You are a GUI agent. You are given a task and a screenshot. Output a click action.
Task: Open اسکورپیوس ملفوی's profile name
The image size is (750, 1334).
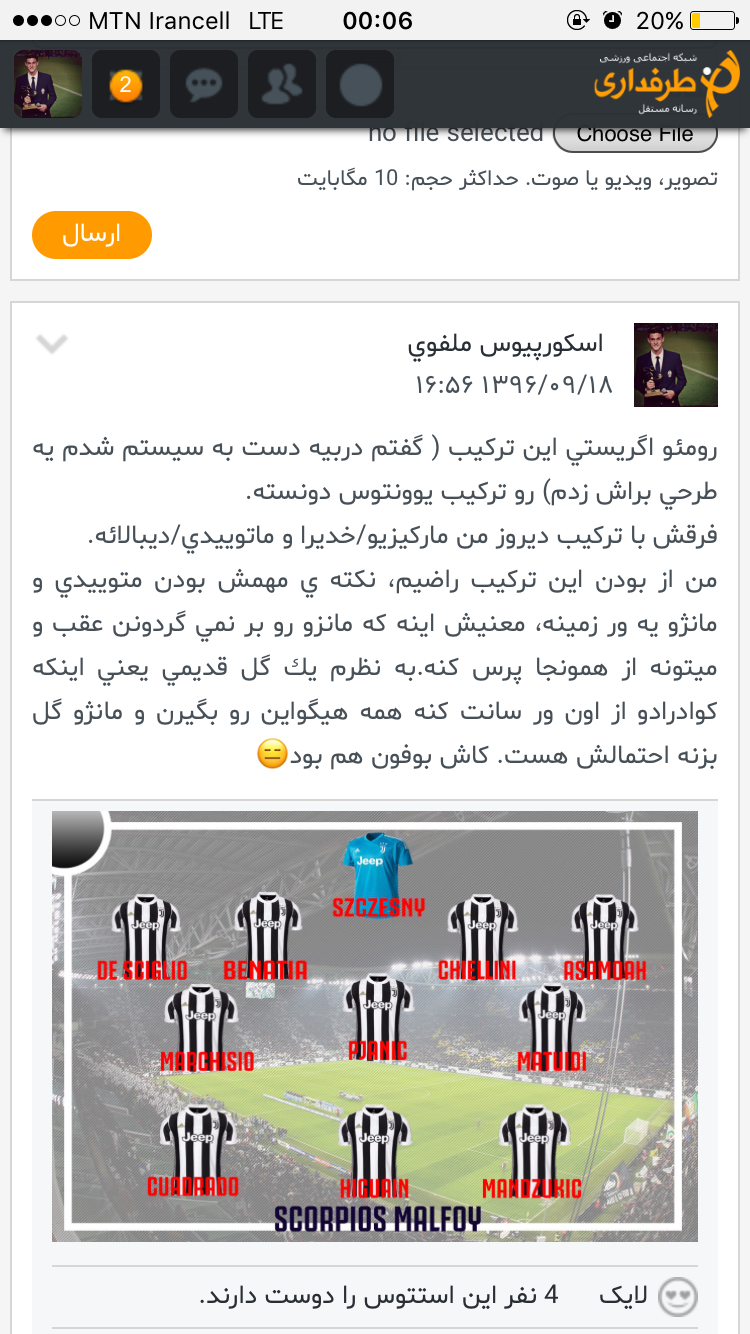click(x=505, y=345)
